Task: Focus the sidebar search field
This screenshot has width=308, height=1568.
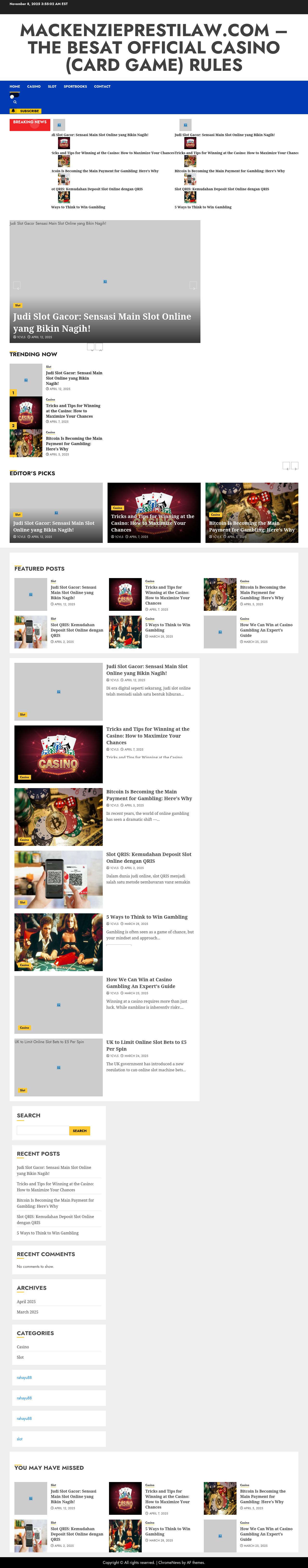Action: (43, 1130)
